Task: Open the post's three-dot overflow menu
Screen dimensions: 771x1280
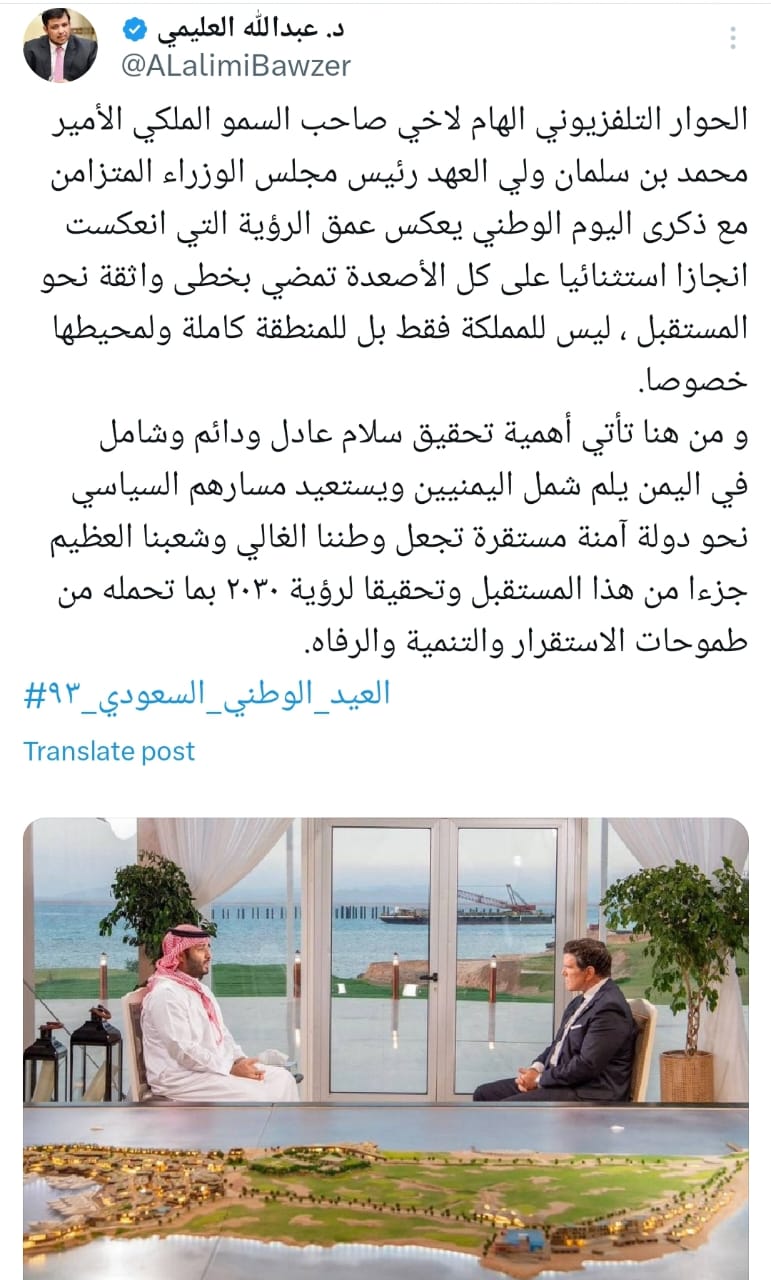Action: [733, 39]
